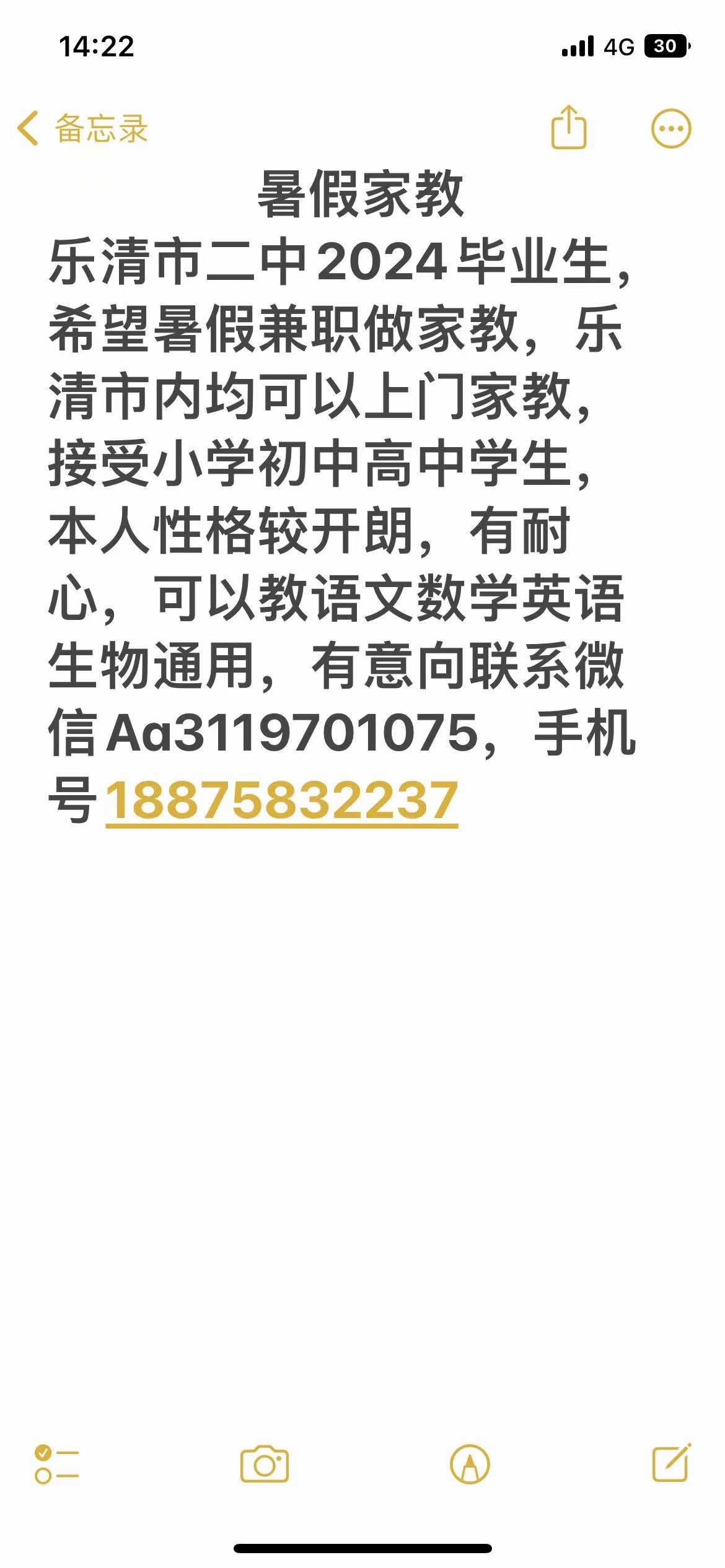The image size is (725, 1568).
Task: Open the markup drawing tool
Action: point(470,1464)
